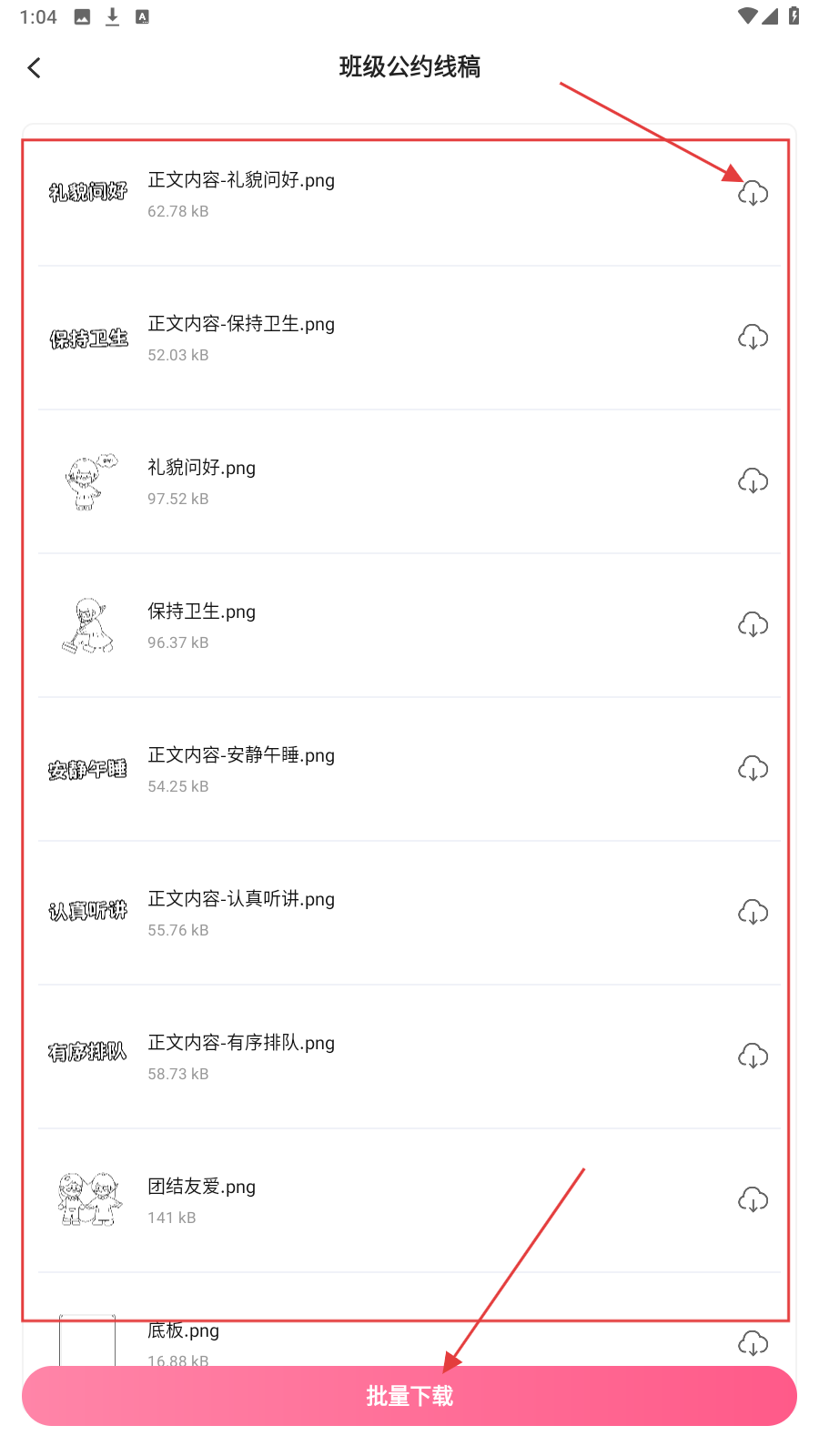Go back from 班级公约线稿 page
The height and width of the screenshot is (1456, 819).
[x=35, y=68]
